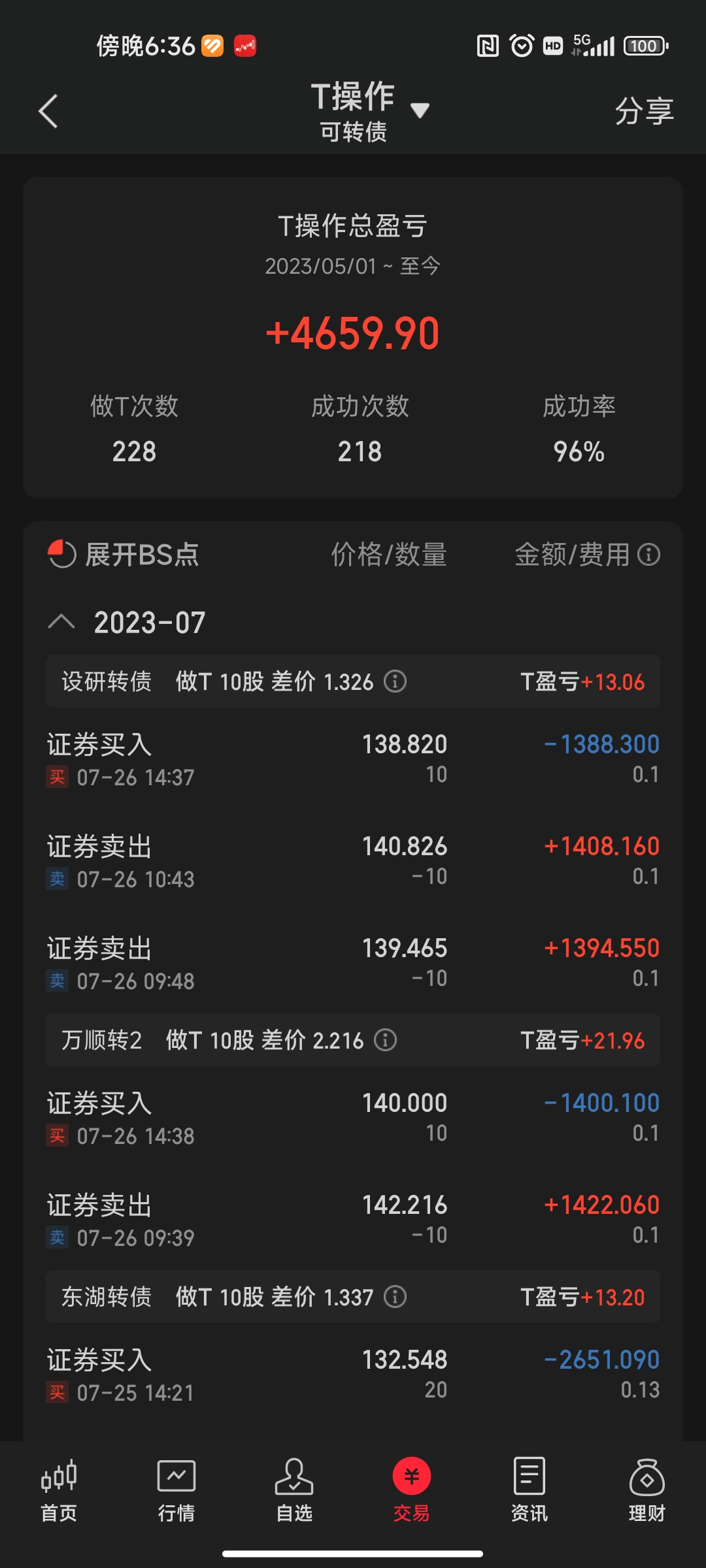The image size is (706, 1568).
Task: Show info for 万顺转2 差价 2.216
Action: 385,1039
